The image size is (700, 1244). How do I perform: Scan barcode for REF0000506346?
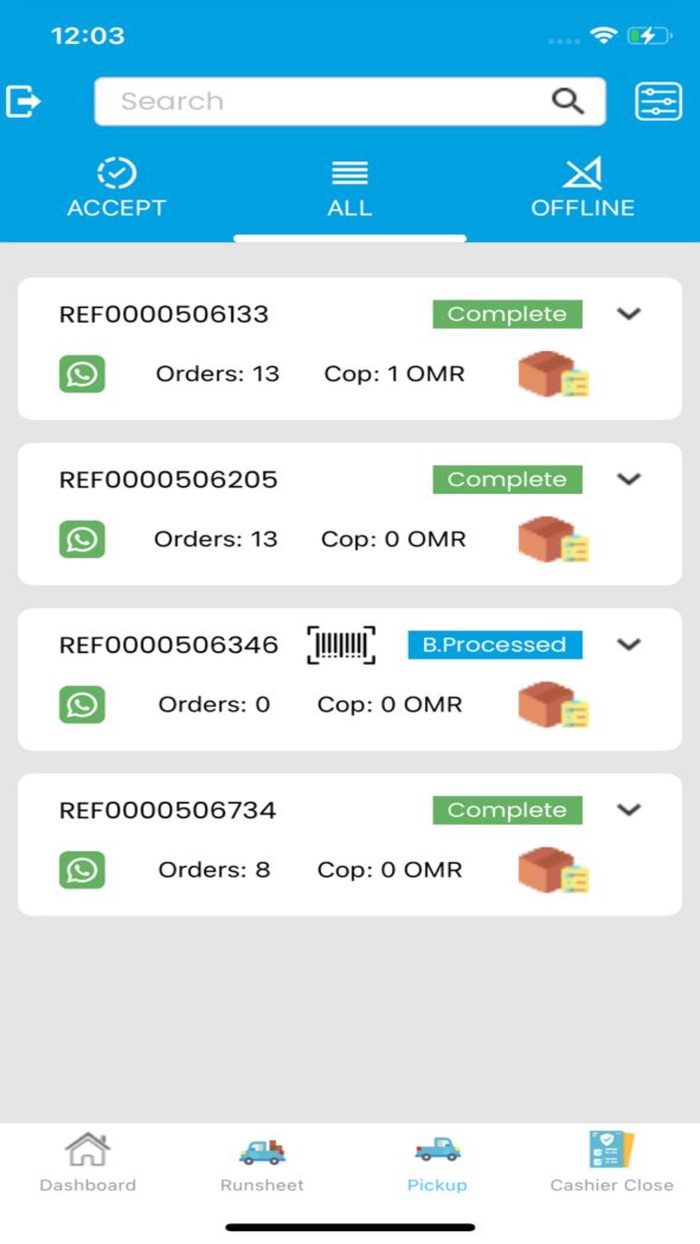tap(341, 645)
